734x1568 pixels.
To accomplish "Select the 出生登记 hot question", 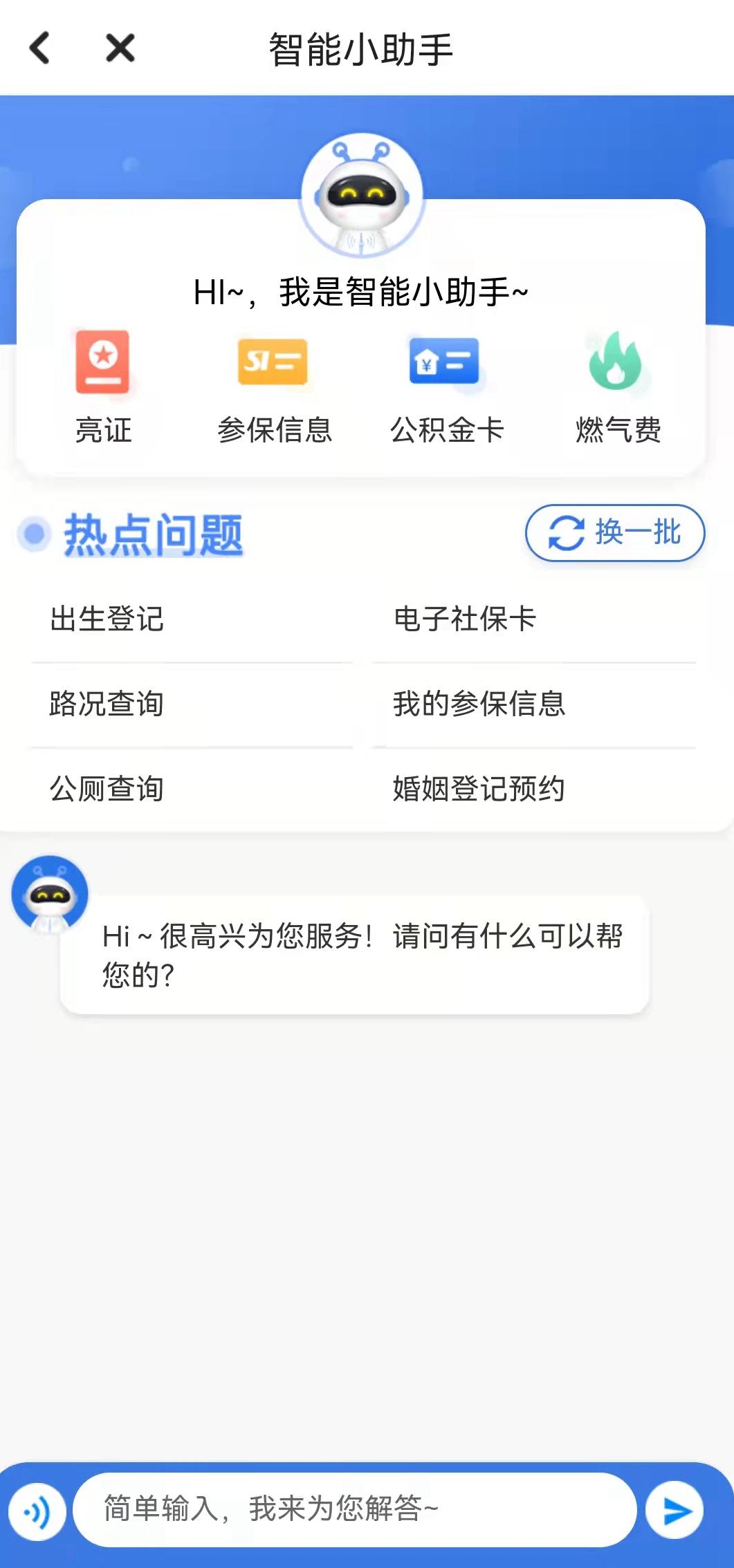I will (107, 619).
